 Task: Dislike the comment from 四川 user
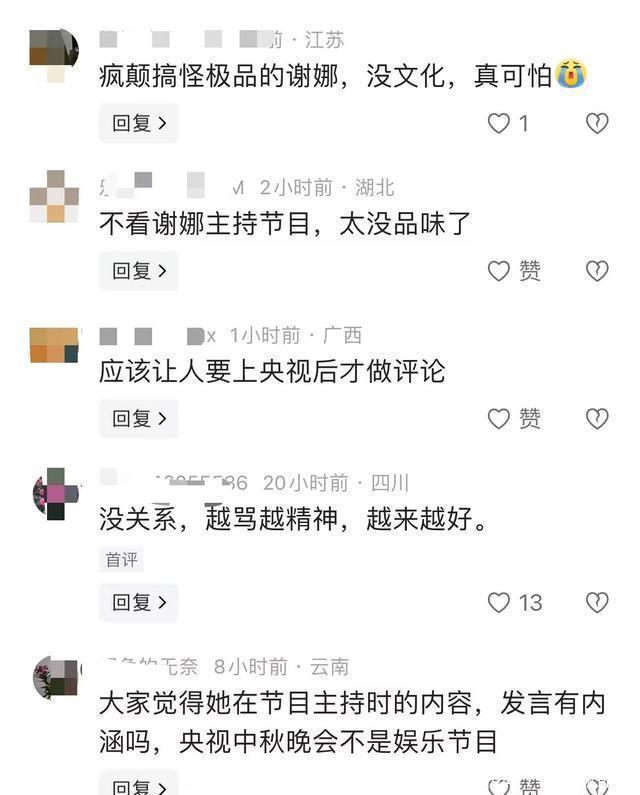pos(597,602)
